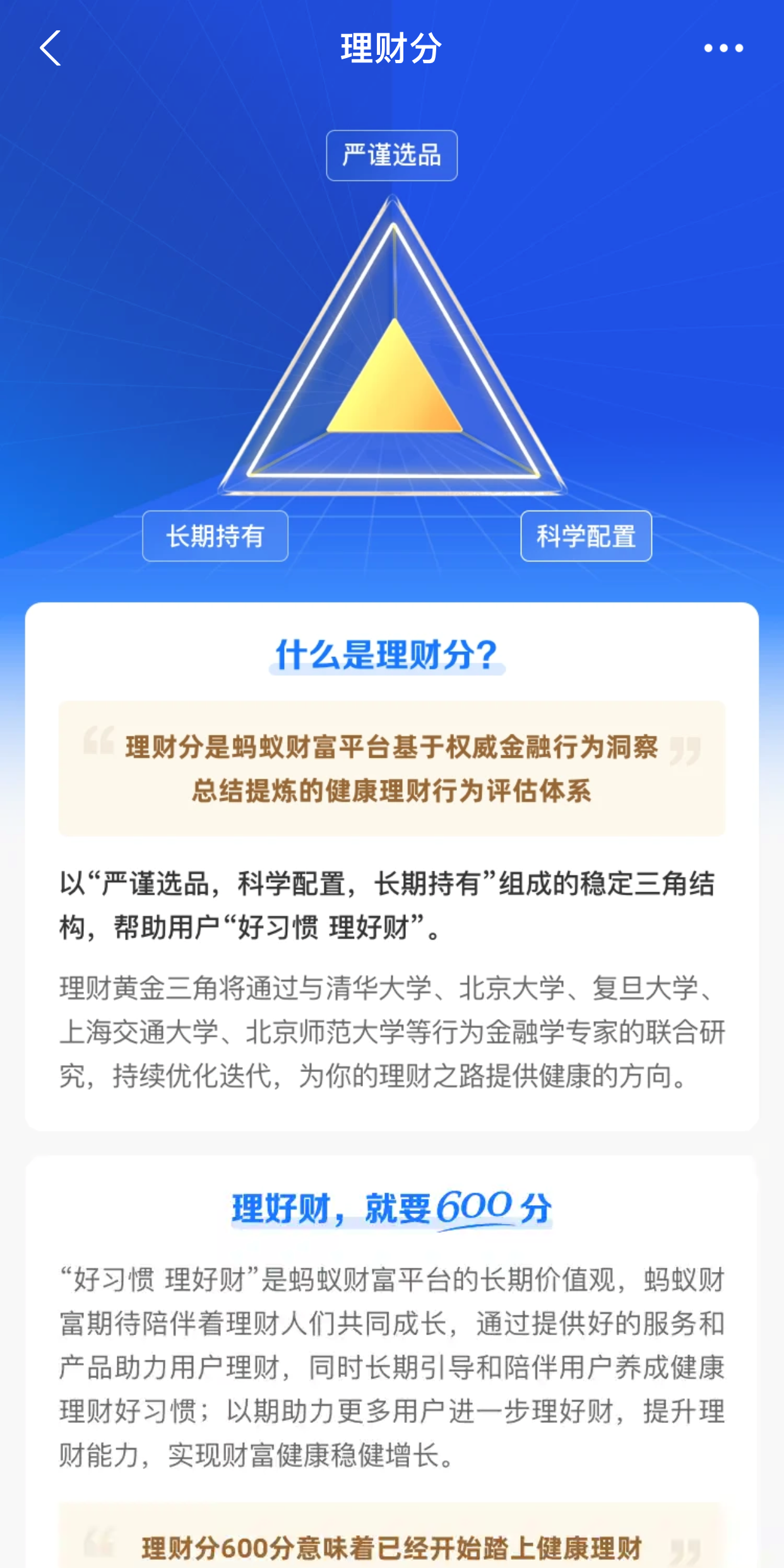The image size is (784, 1568).
Task: Open the three-dot overflow menu
Action: coord(723,48)
